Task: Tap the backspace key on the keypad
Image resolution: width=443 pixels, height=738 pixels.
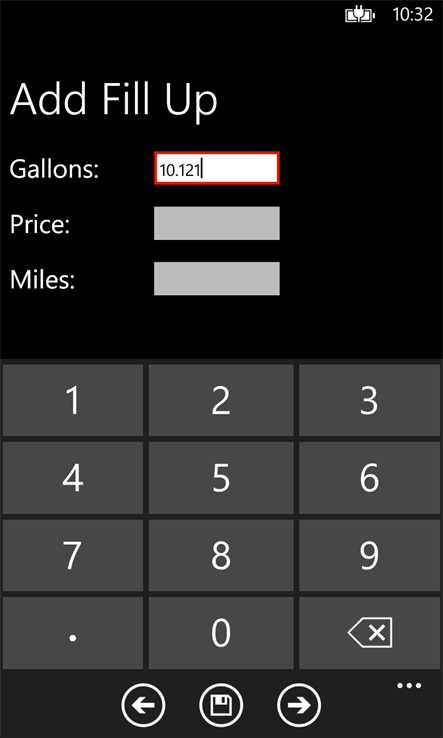Action: tap(371, 633)
